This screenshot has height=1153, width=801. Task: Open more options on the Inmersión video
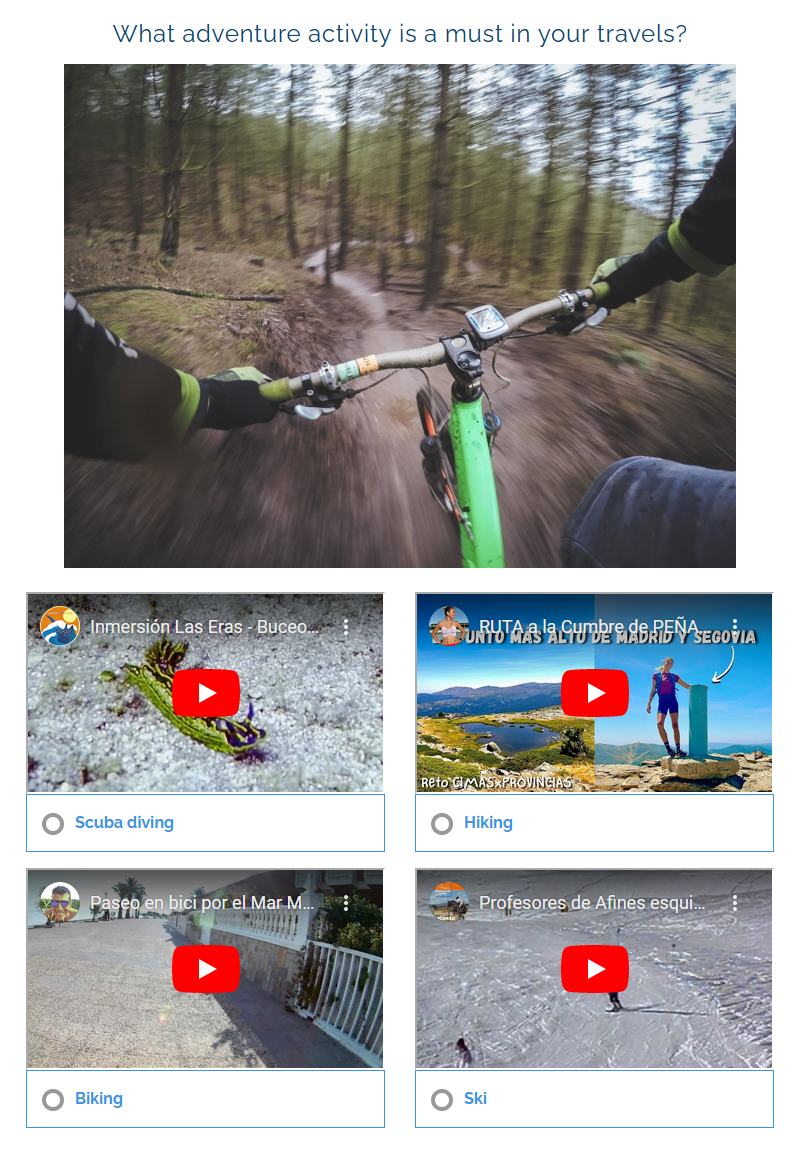coord(346,627)
